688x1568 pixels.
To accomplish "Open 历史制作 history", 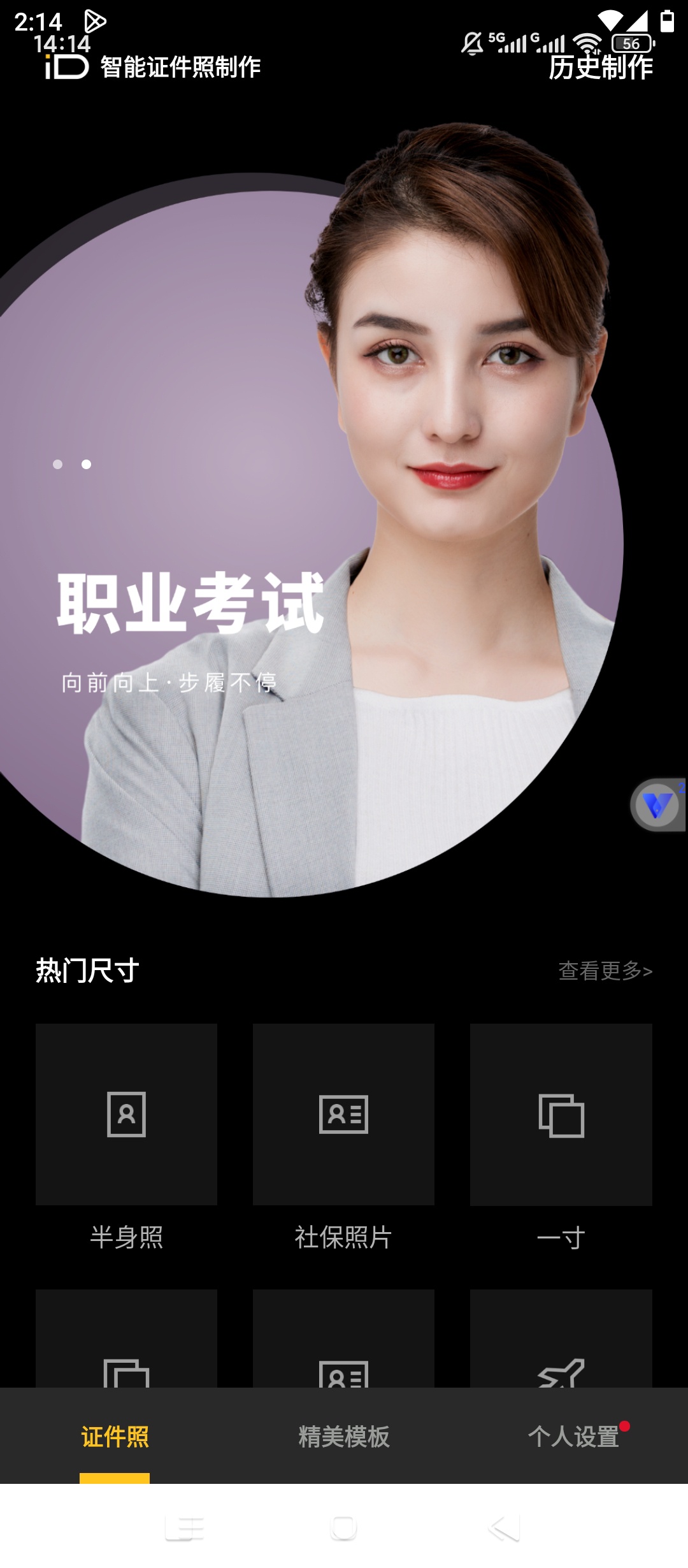I will point(601,67).
